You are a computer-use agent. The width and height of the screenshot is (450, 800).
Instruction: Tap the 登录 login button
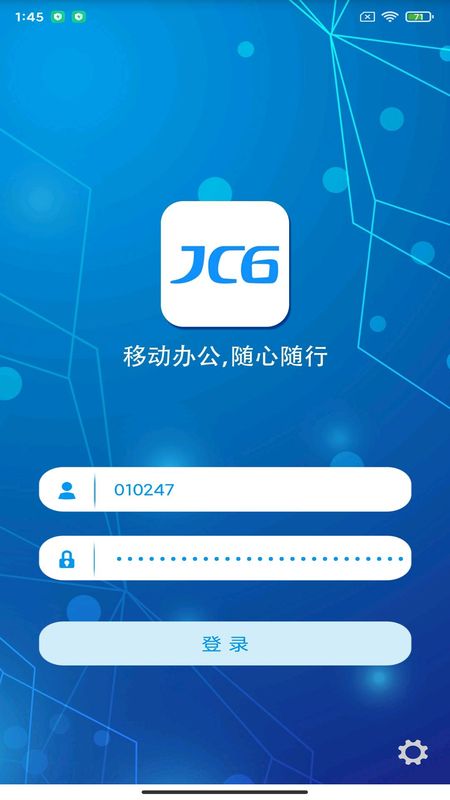pos(225,643)
